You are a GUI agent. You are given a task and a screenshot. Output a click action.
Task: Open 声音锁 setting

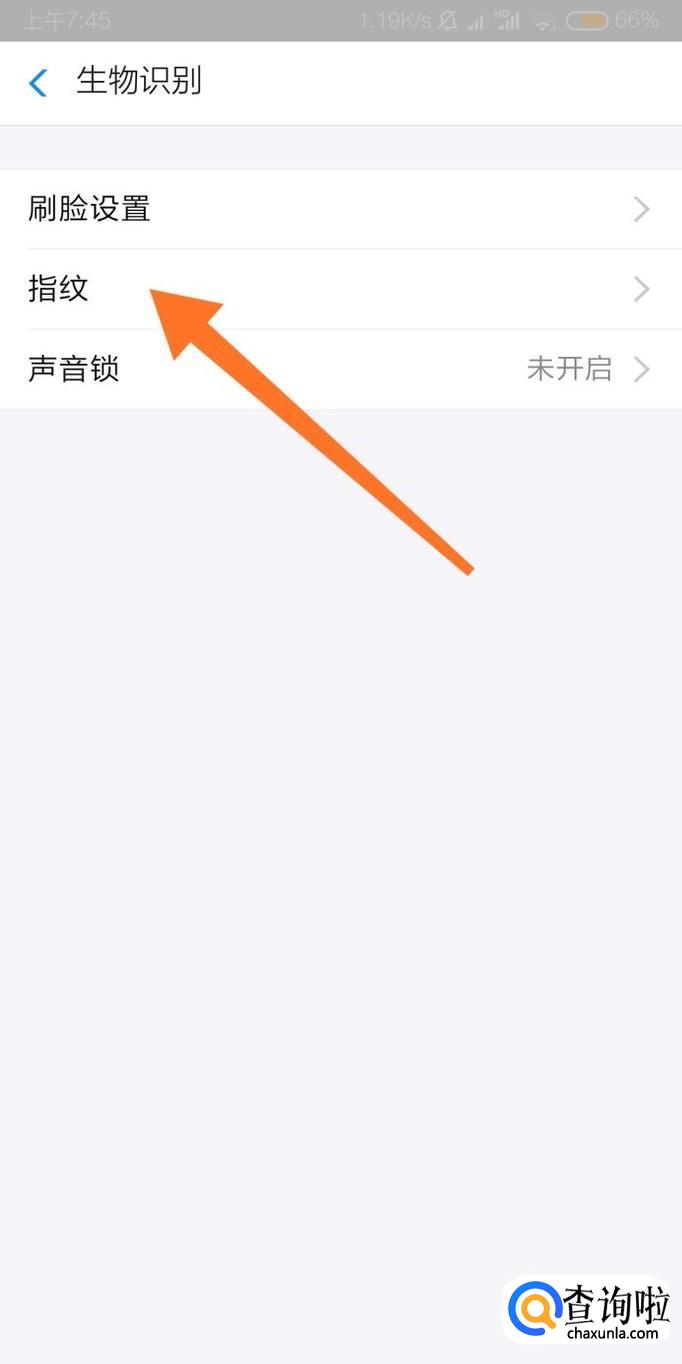pos(341,369)
